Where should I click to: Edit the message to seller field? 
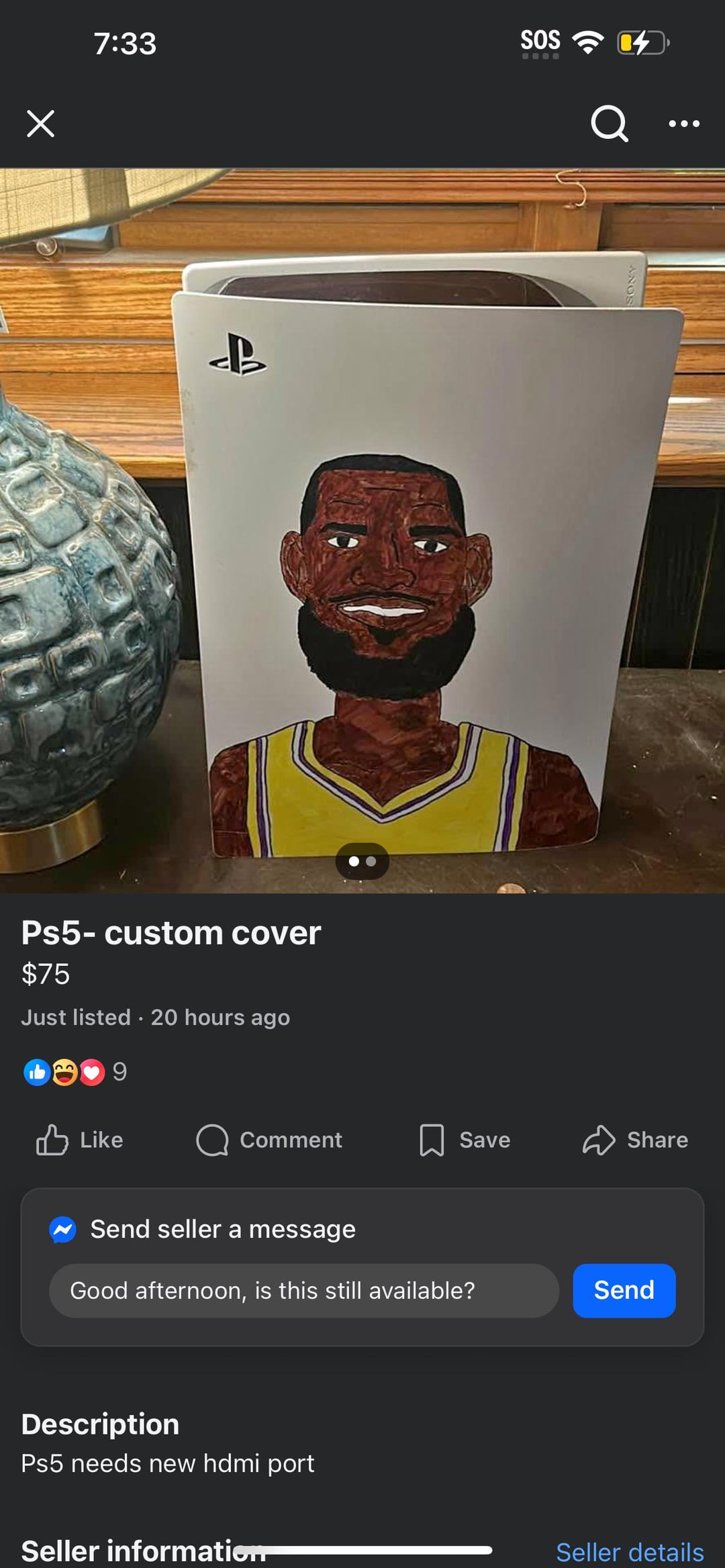click(303, 1291)
